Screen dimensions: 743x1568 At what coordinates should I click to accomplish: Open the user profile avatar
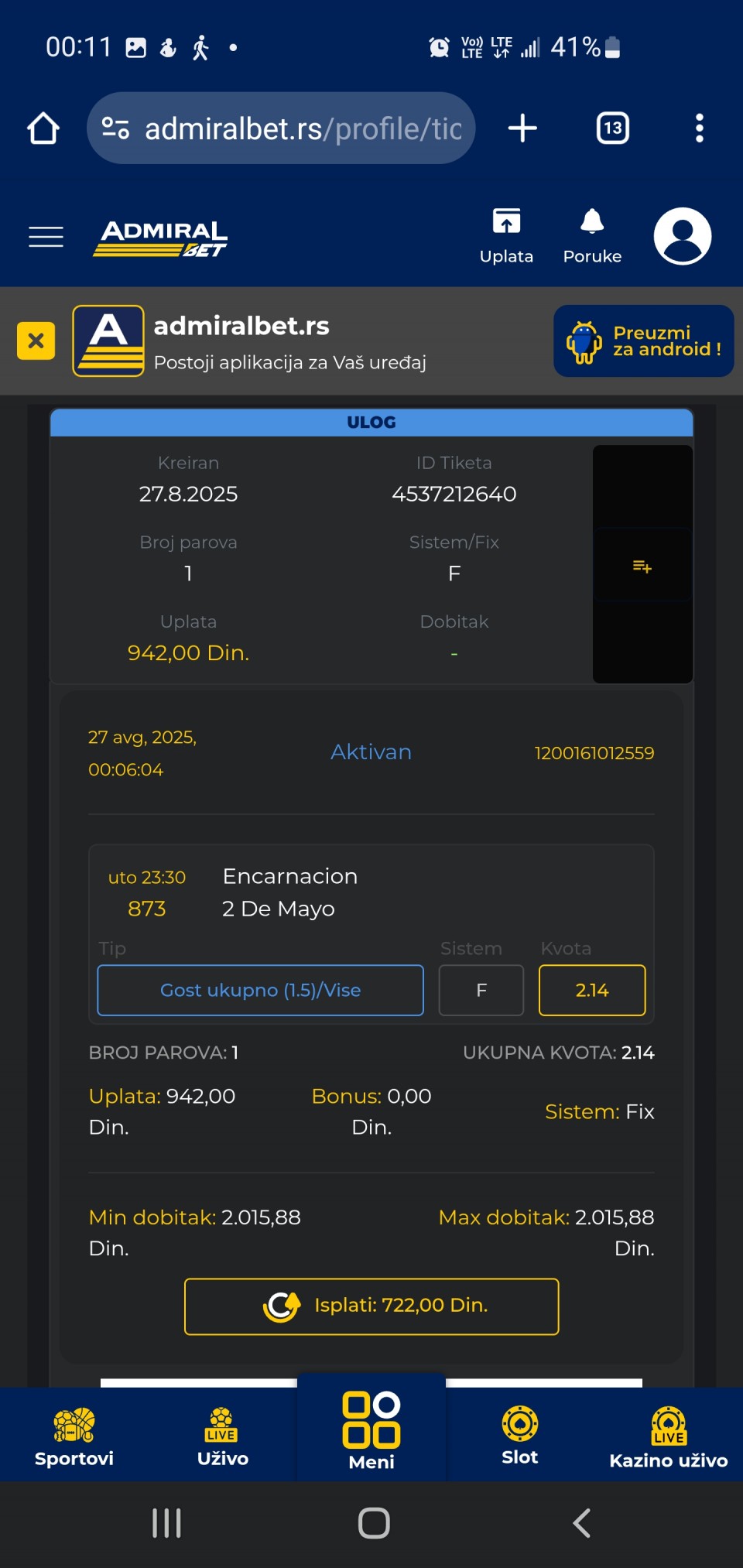(683, 236)
